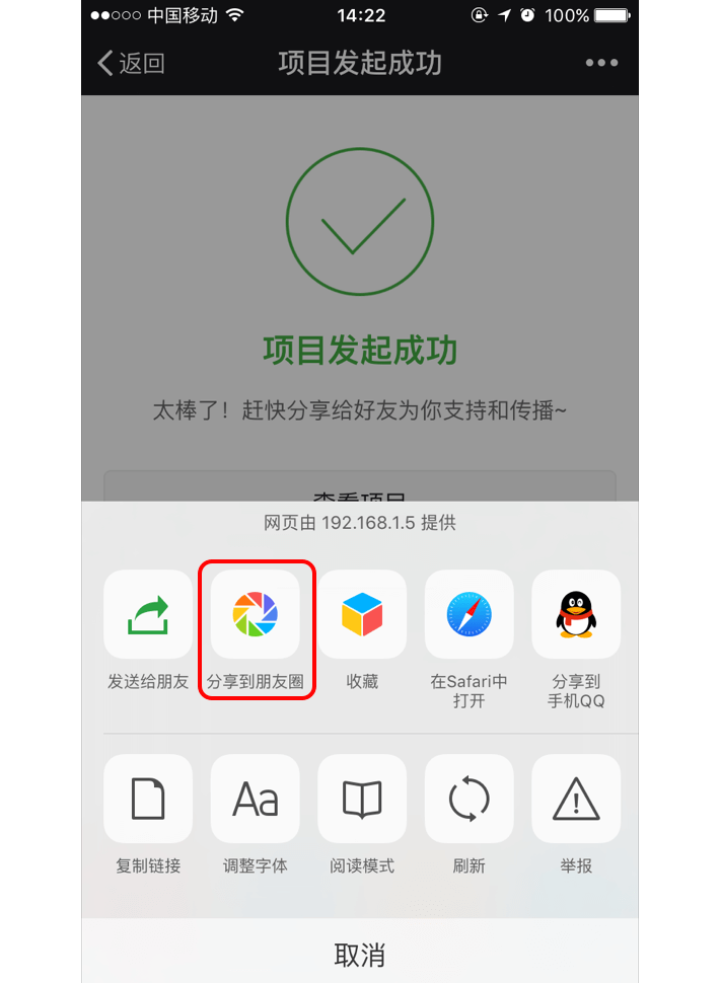Share to Moments via 分享到朋友圈

(255, 614)
